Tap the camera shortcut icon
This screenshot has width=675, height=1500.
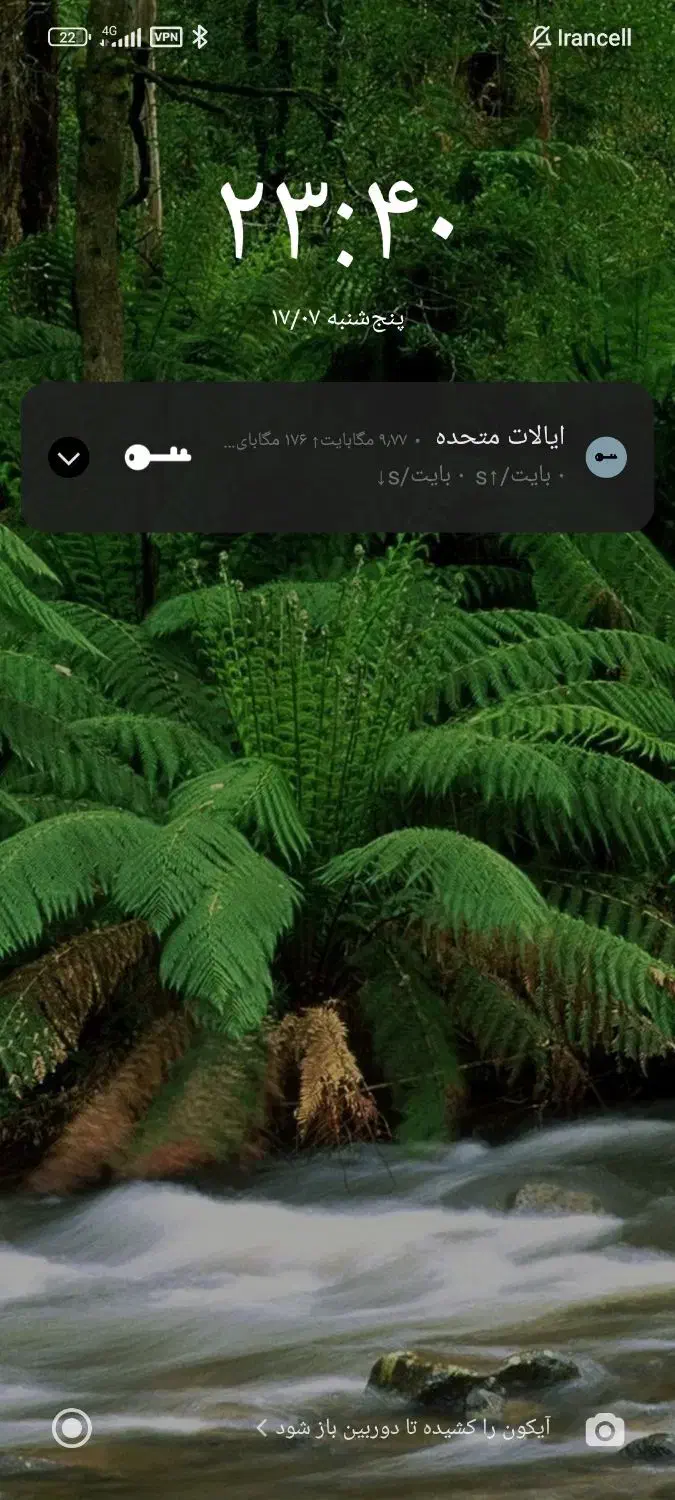pyautogui.click(x=605, y=1430)
